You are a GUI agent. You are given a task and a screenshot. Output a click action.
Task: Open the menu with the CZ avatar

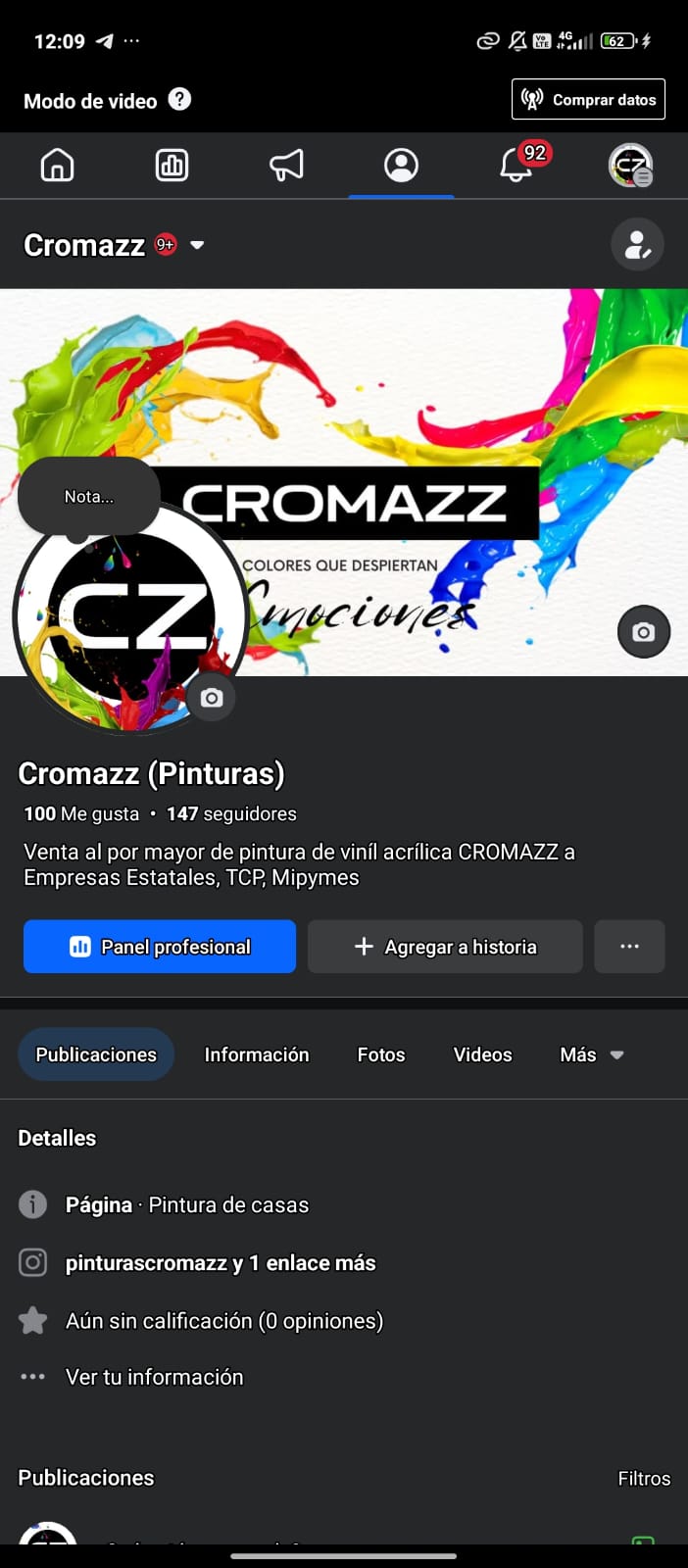pos(630,166)
